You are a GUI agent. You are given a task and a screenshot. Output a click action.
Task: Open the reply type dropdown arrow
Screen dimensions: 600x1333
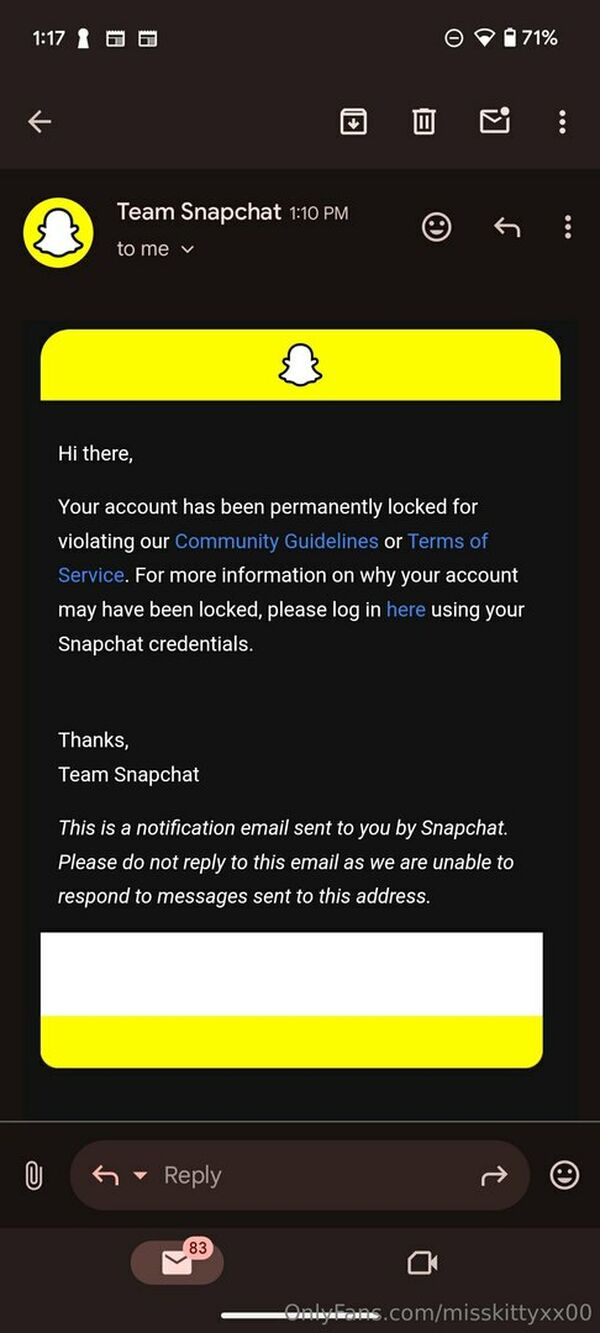(x=141, y=1176)
